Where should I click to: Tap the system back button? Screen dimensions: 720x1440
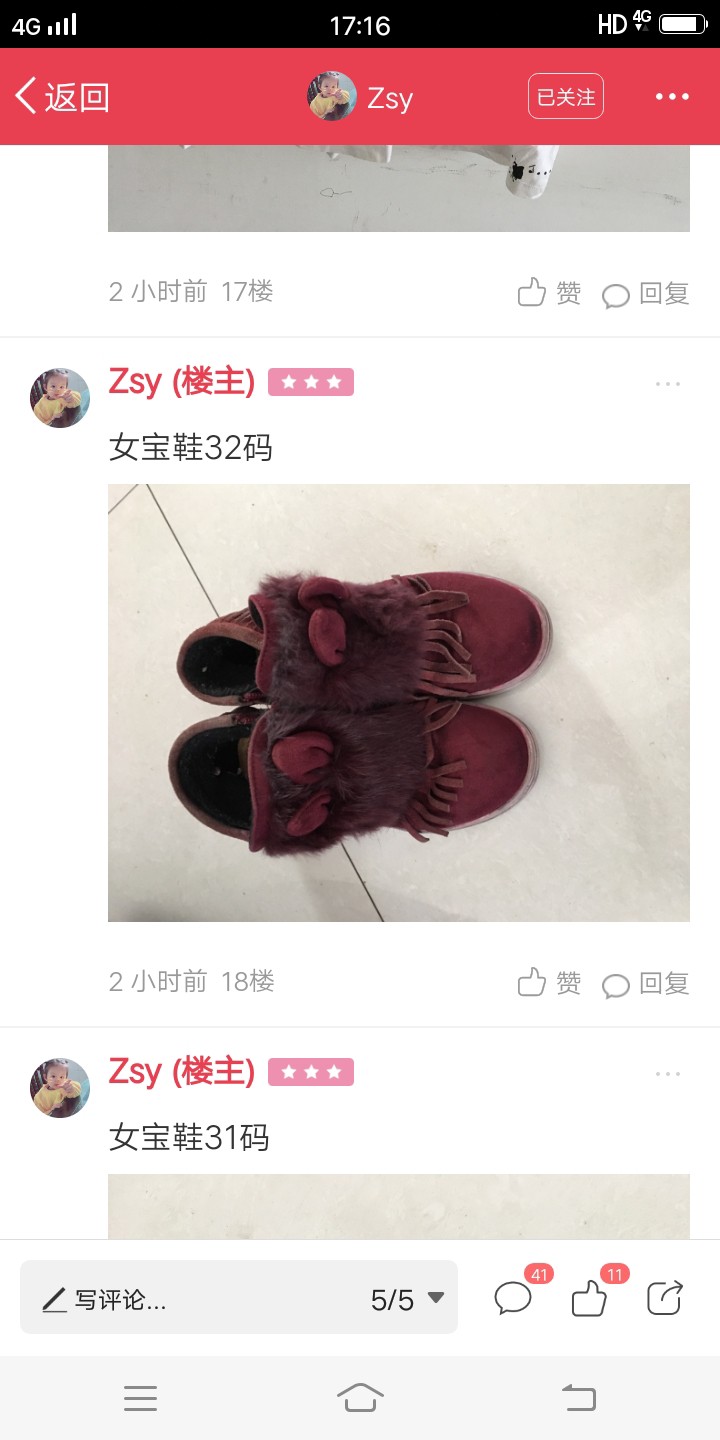pyautogui.click(x=579, y=1397)
